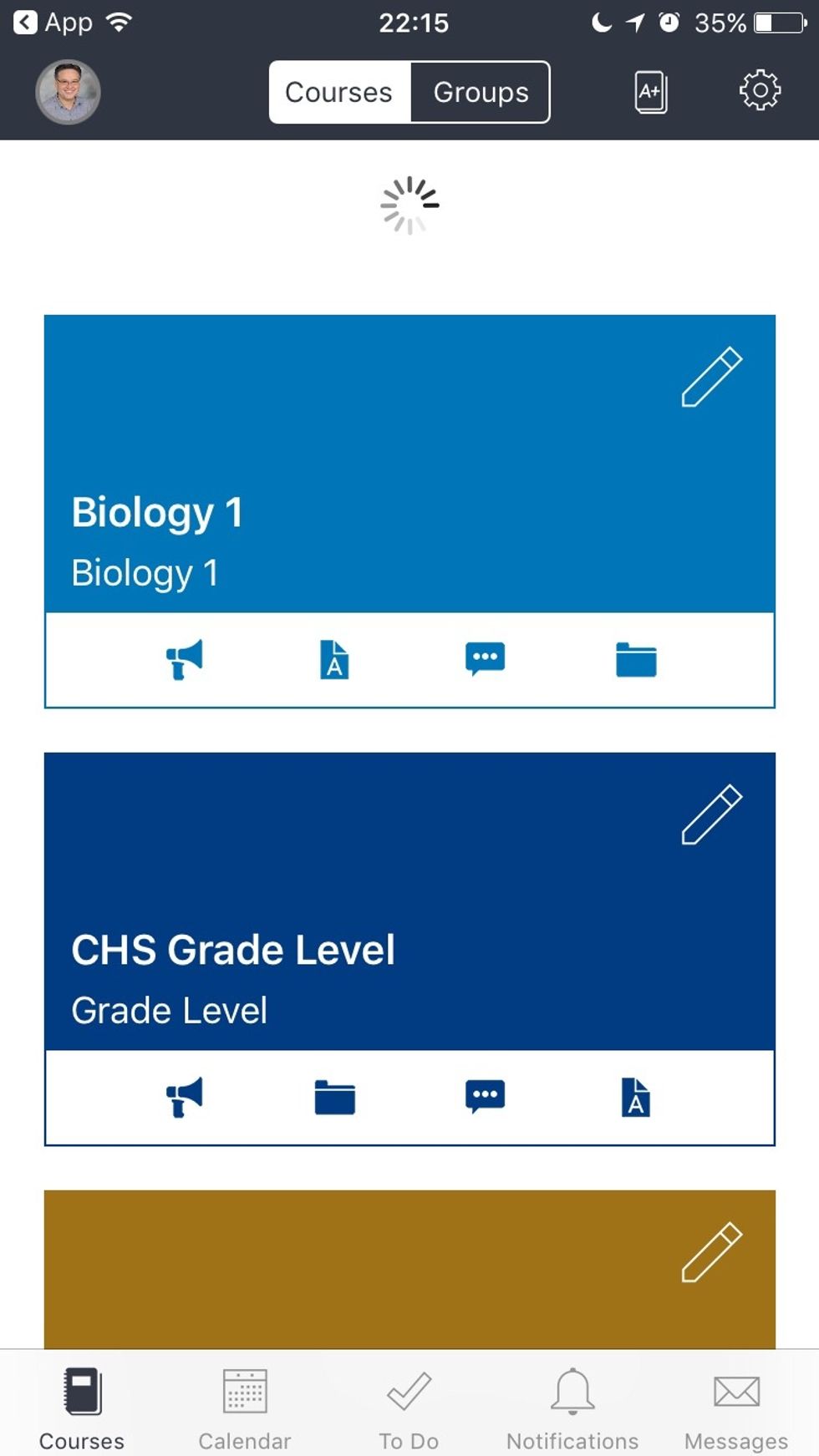819x1456 pixels.
Task: Open the A+ grades icon
Action: pos(651,92)
